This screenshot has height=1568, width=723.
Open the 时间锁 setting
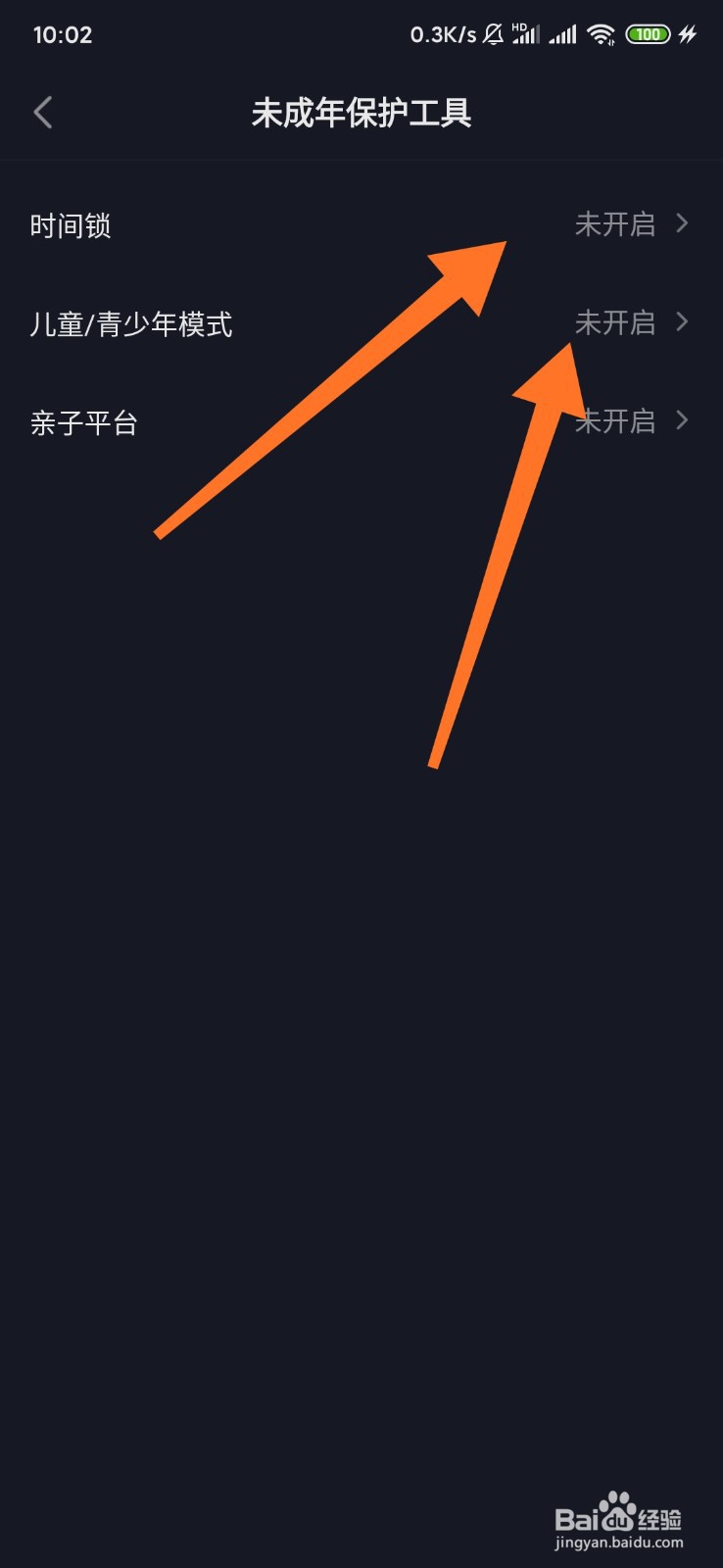[361, 225]
